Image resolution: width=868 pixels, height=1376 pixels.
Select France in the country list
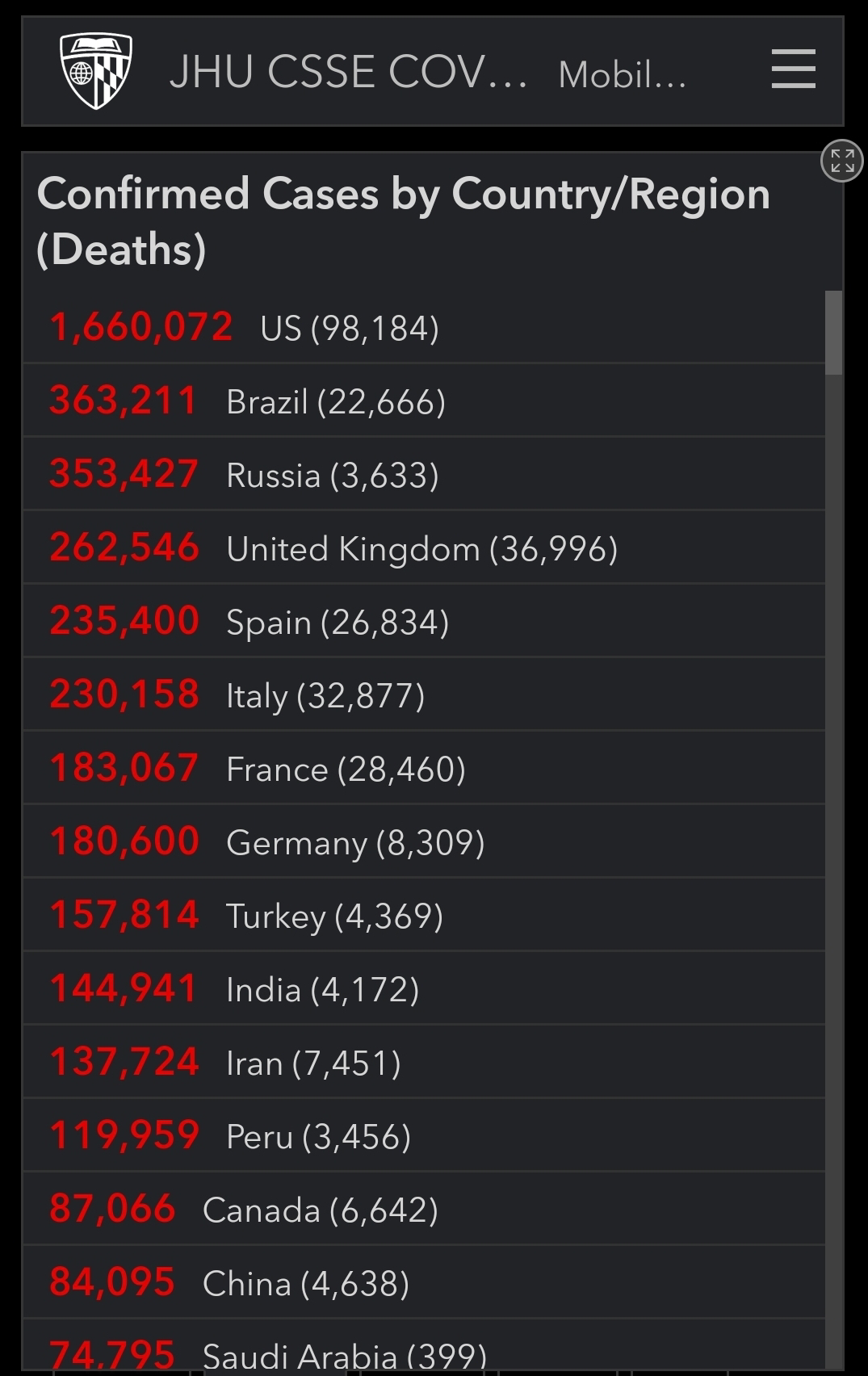[424, 768]
